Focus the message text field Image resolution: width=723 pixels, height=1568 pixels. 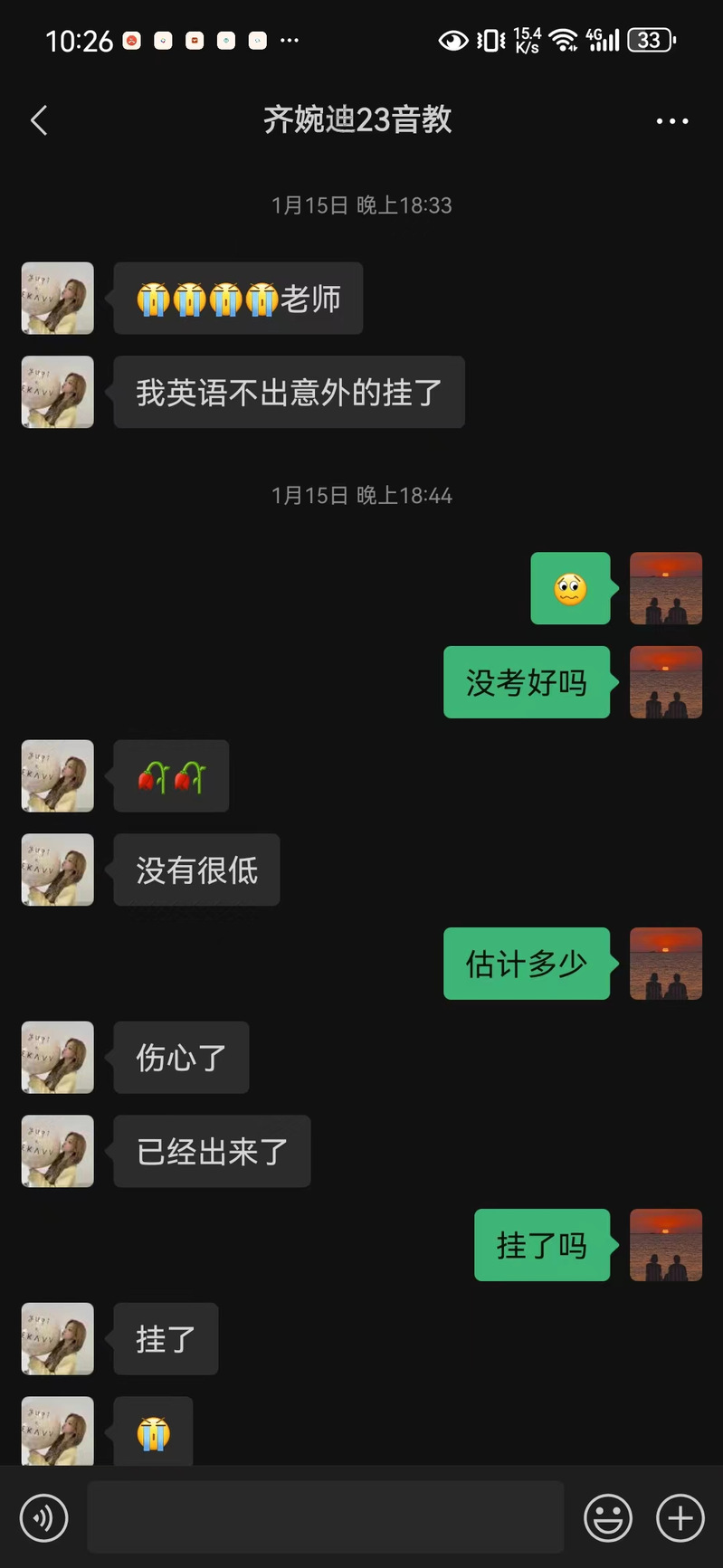point(325,1517)
